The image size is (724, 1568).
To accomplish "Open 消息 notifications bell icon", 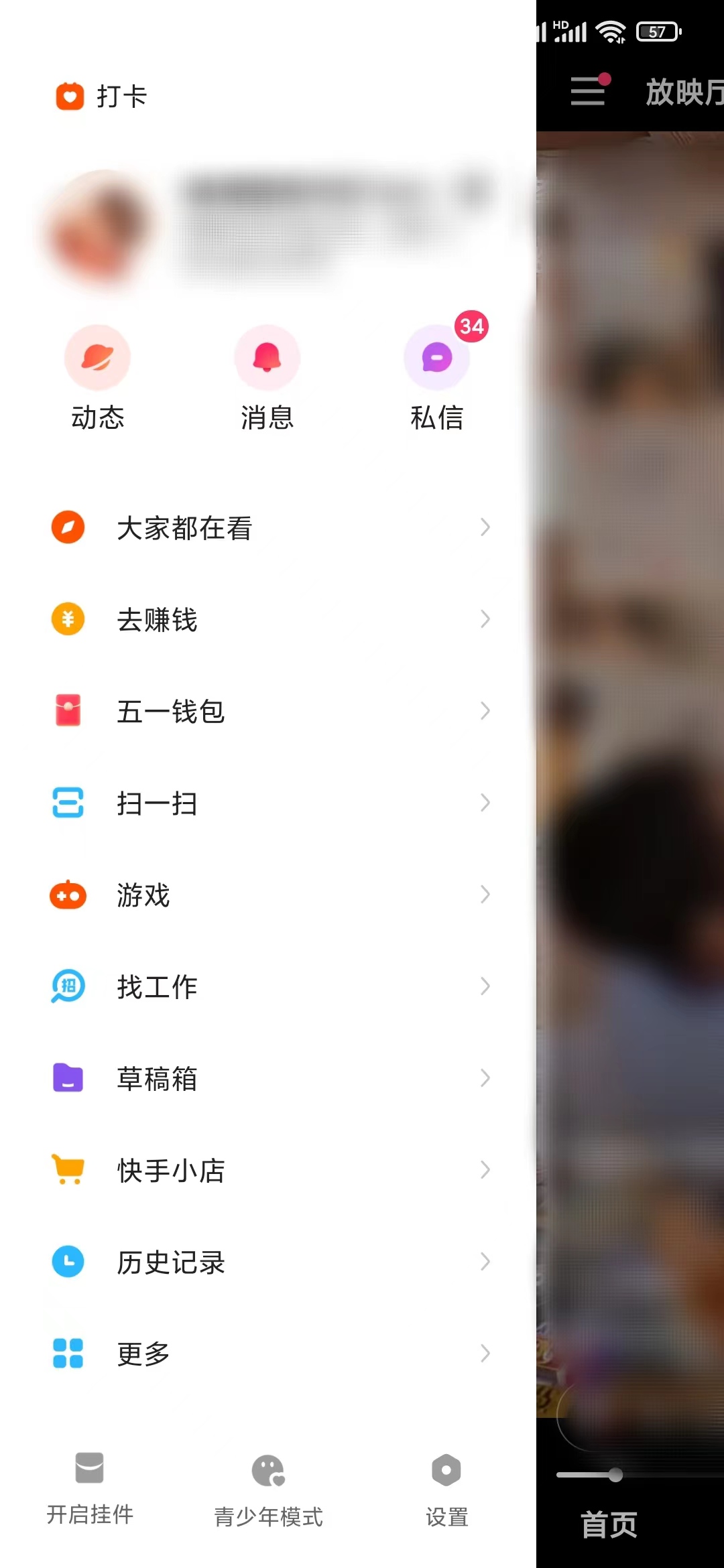I will pyautogui.click(x=266, y=357).
